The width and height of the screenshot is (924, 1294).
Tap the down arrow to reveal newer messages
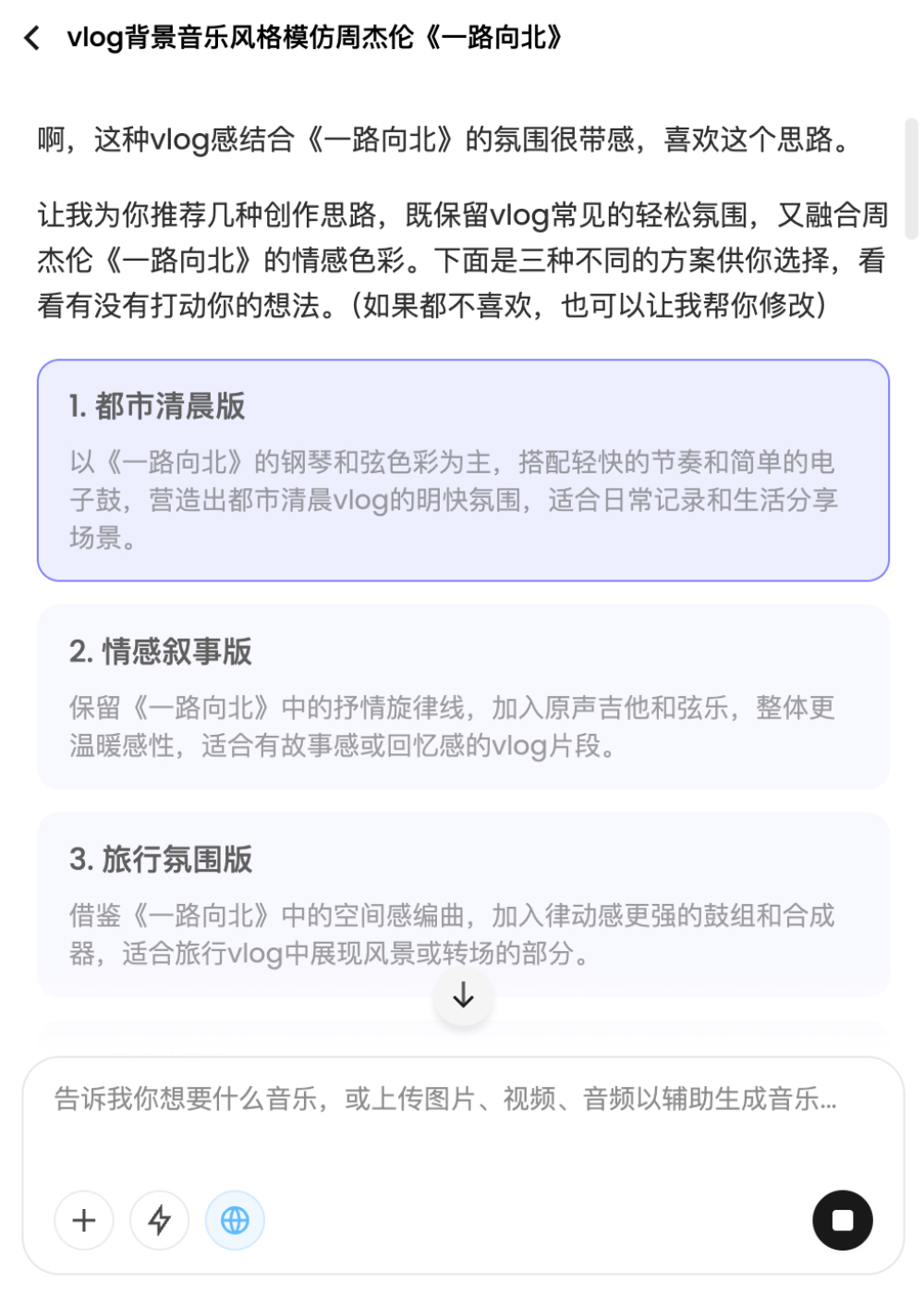[x=462, y=997]
